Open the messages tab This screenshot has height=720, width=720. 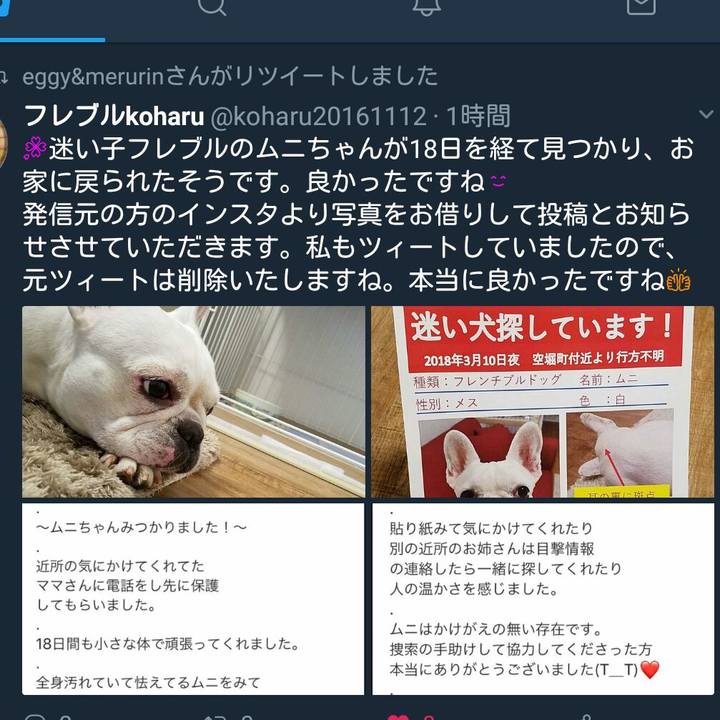point(641,8)
